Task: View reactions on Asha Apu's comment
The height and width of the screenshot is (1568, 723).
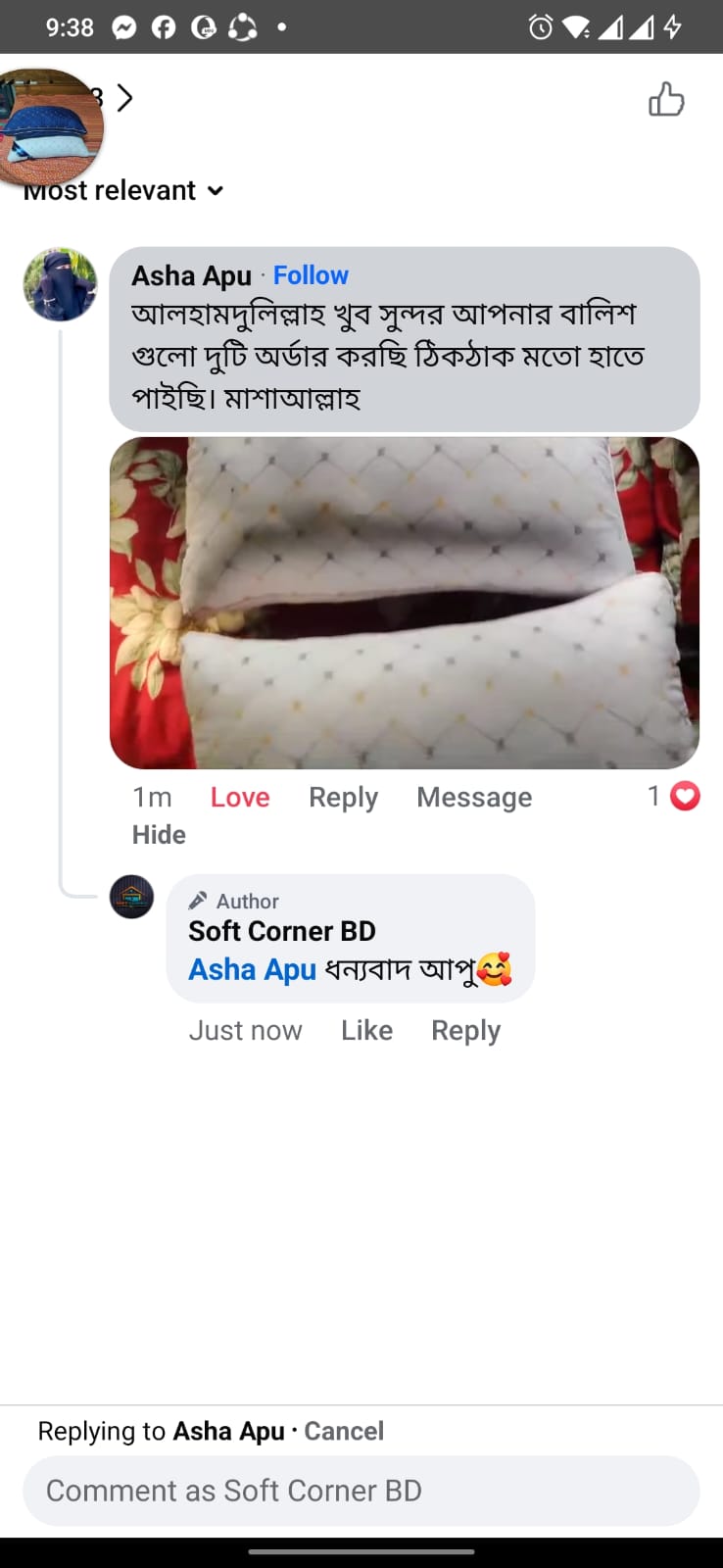Action: (x=674, y=796)
